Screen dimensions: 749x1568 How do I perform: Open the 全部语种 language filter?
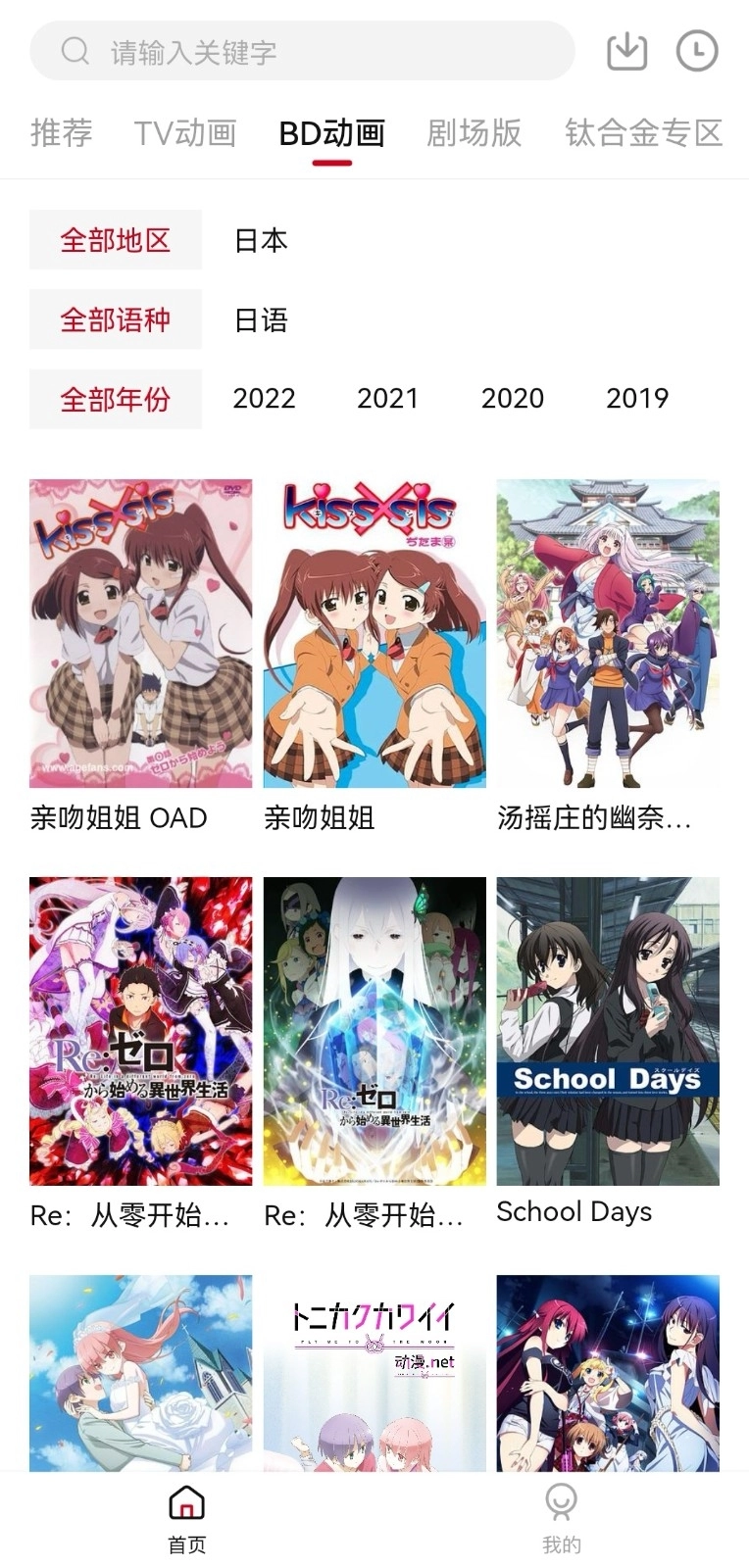(116, 318)
